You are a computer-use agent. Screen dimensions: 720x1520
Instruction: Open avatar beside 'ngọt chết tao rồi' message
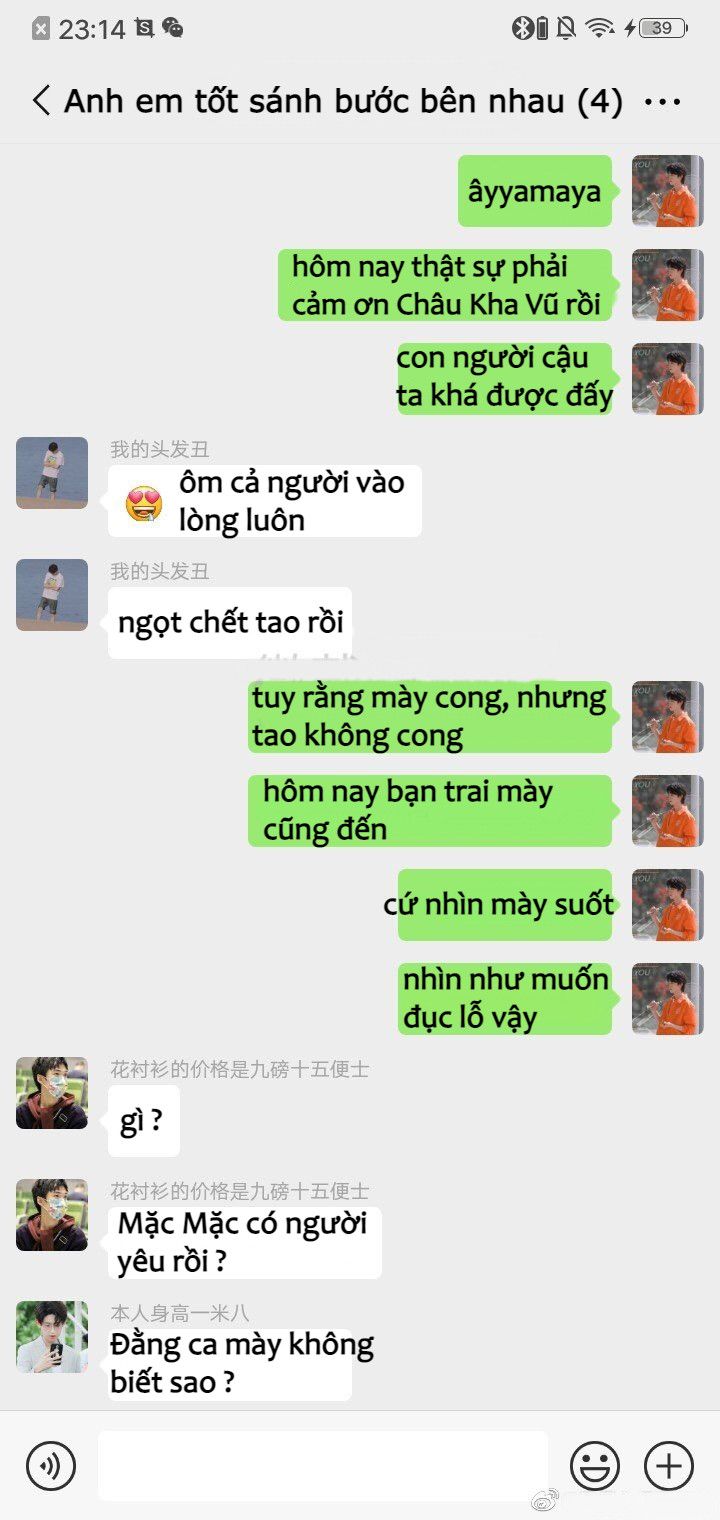point(52,595)
